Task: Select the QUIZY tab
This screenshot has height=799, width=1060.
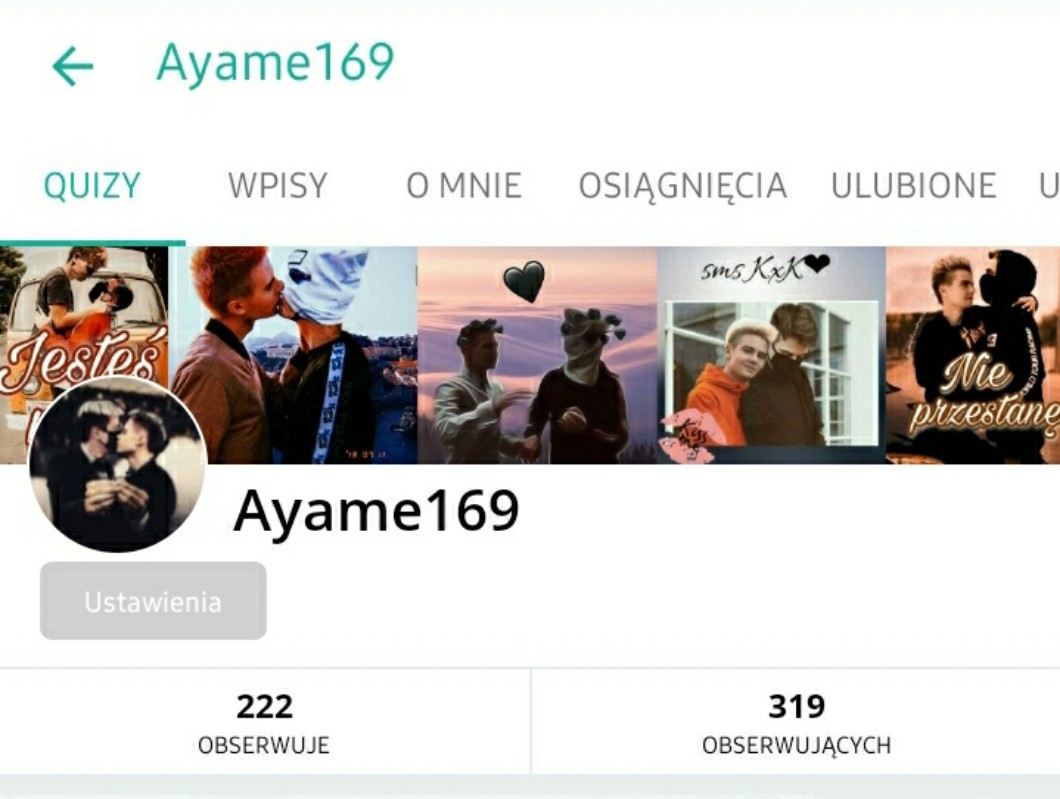Action: click(91, 186)
